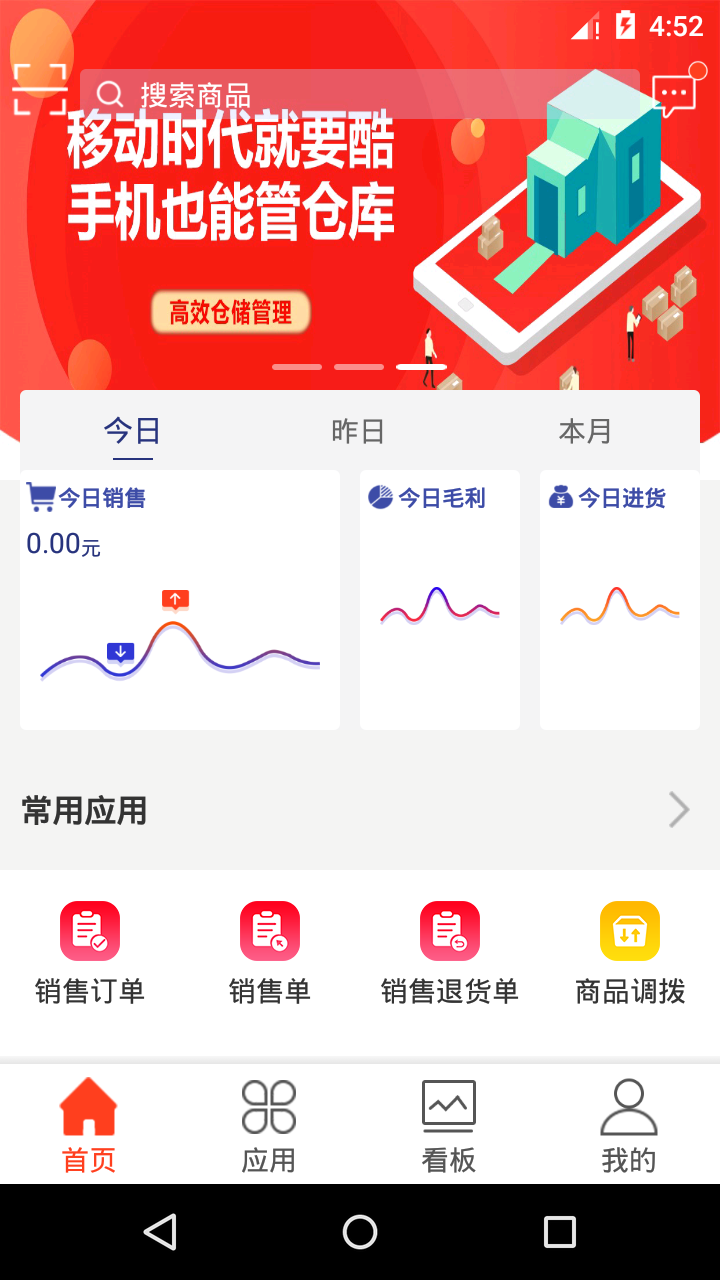This screenshot has width=720, height=1280.
Task: Switch to the 昨日 tab
Action: 359,430
